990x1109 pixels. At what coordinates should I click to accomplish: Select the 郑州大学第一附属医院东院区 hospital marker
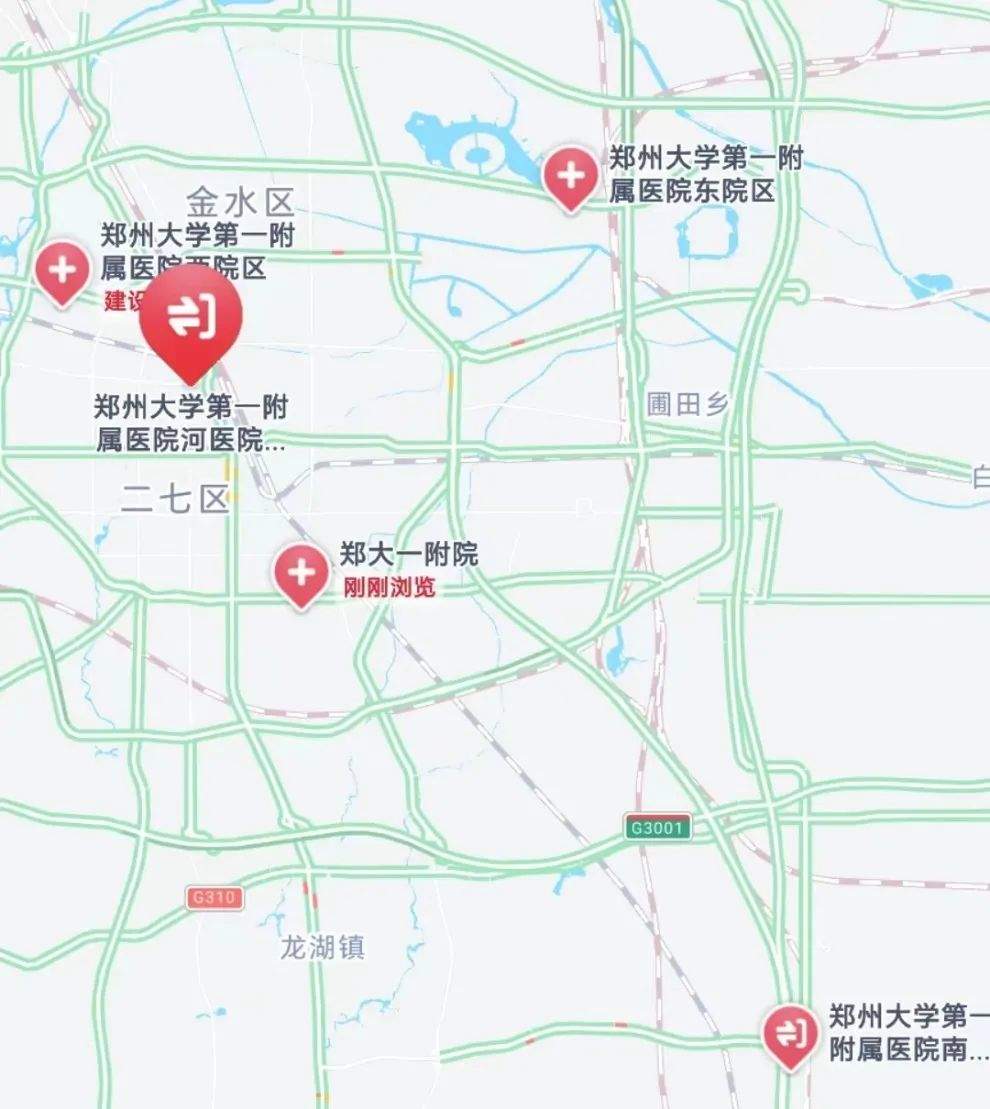[x=570, y=177]
